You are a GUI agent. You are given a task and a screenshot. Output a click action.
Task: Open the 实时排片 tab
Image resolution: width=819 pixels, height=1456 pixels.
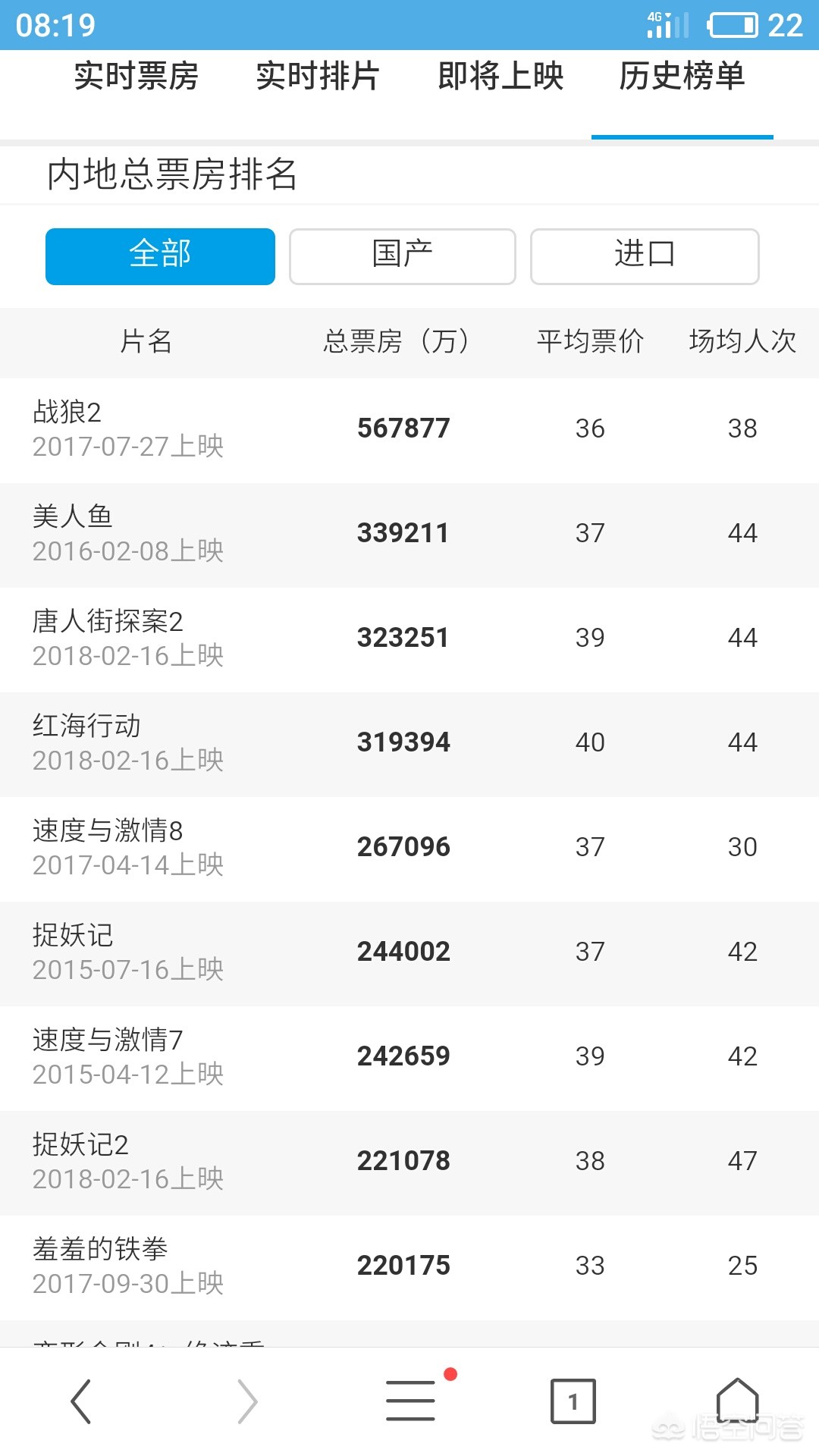pyautogui.click(x=318, y=77)
